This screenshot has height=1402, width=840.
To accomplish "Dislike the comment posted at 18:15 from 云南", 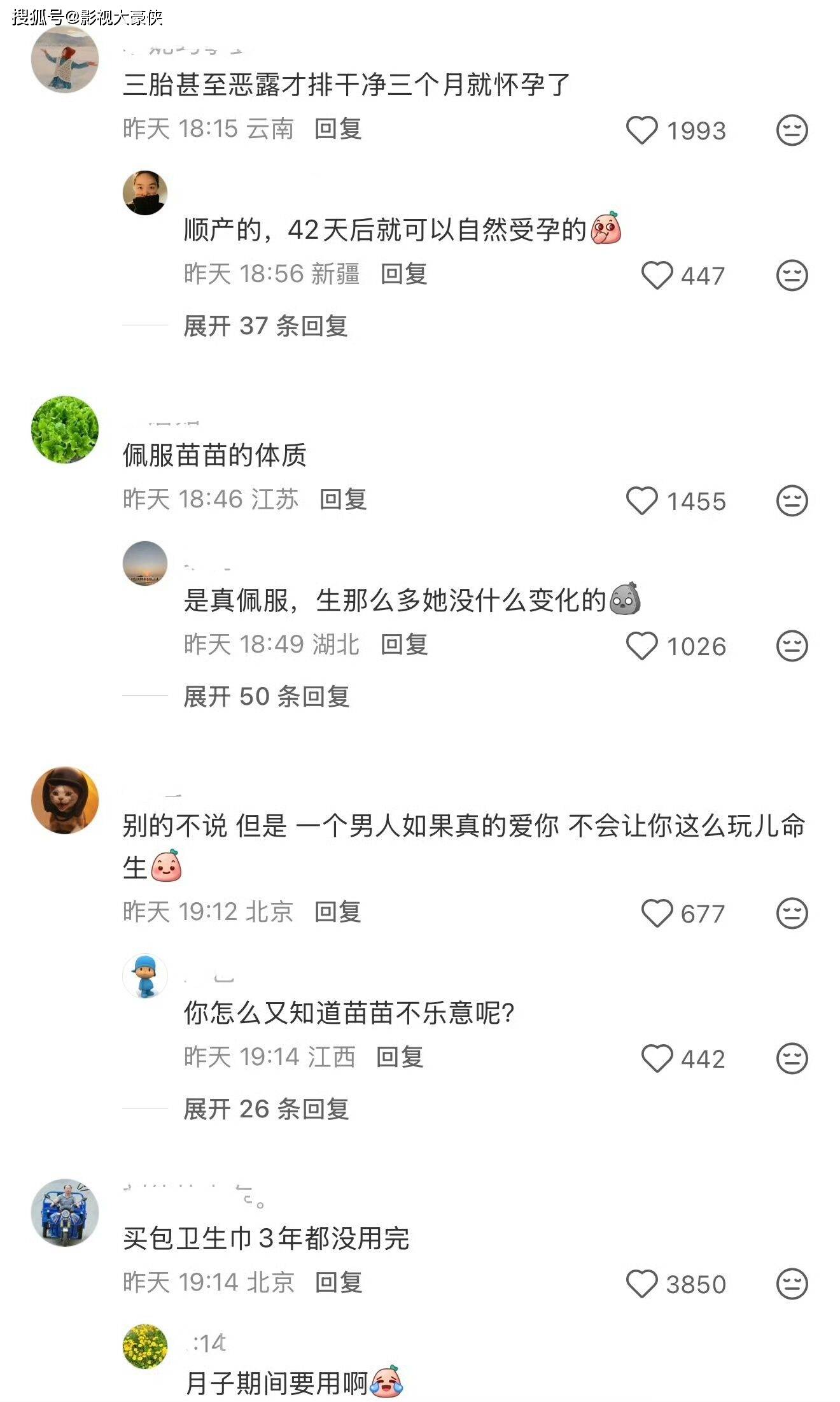I will [792, 131].
